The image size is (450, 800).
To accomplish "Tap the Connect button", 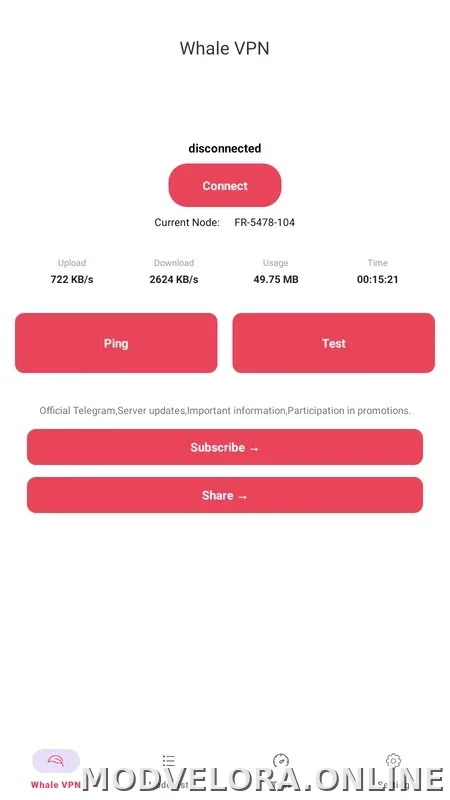I will tap(224, 185).
